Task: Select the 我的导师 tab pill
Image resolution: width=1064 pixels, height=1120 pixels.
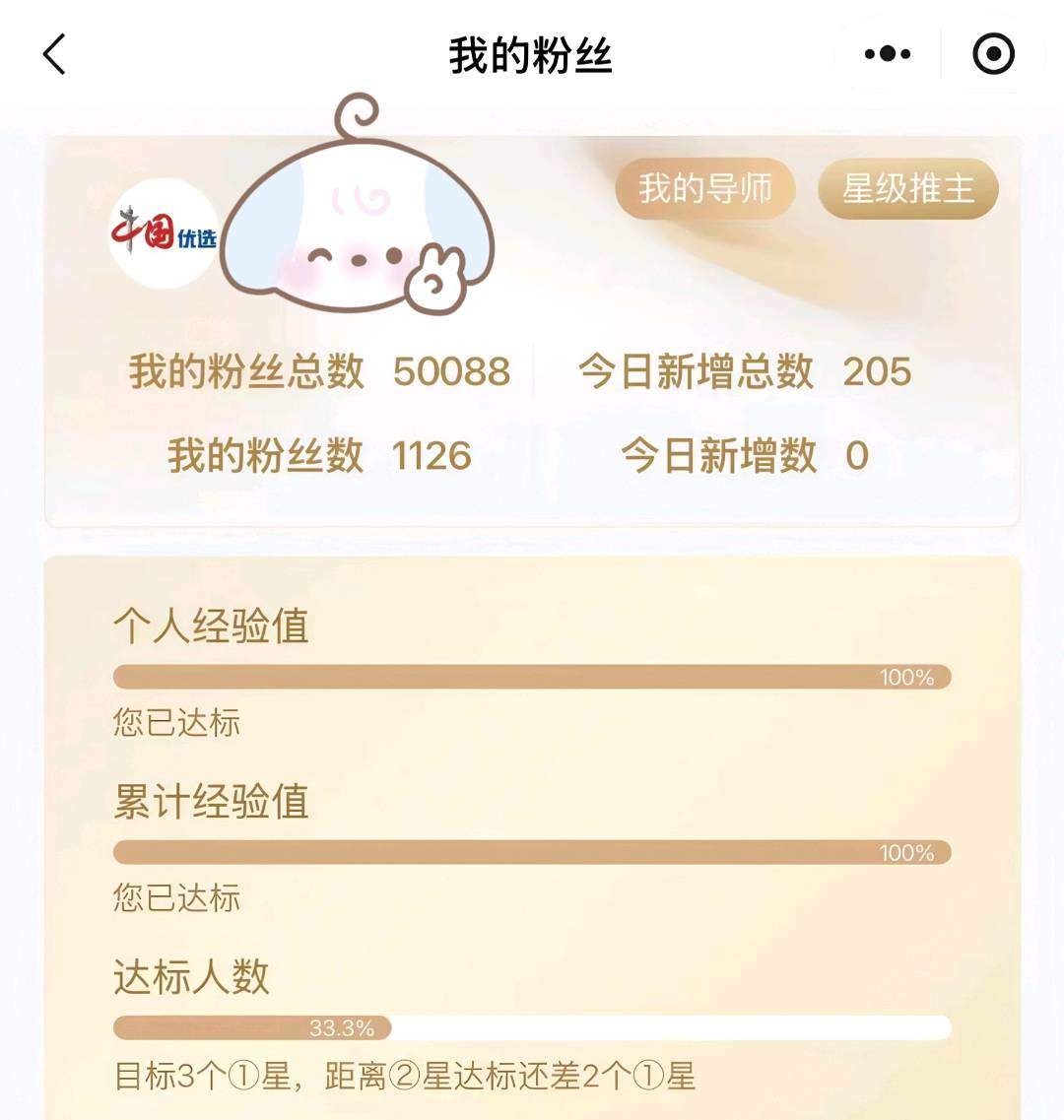Action: [x=704, y=188]
